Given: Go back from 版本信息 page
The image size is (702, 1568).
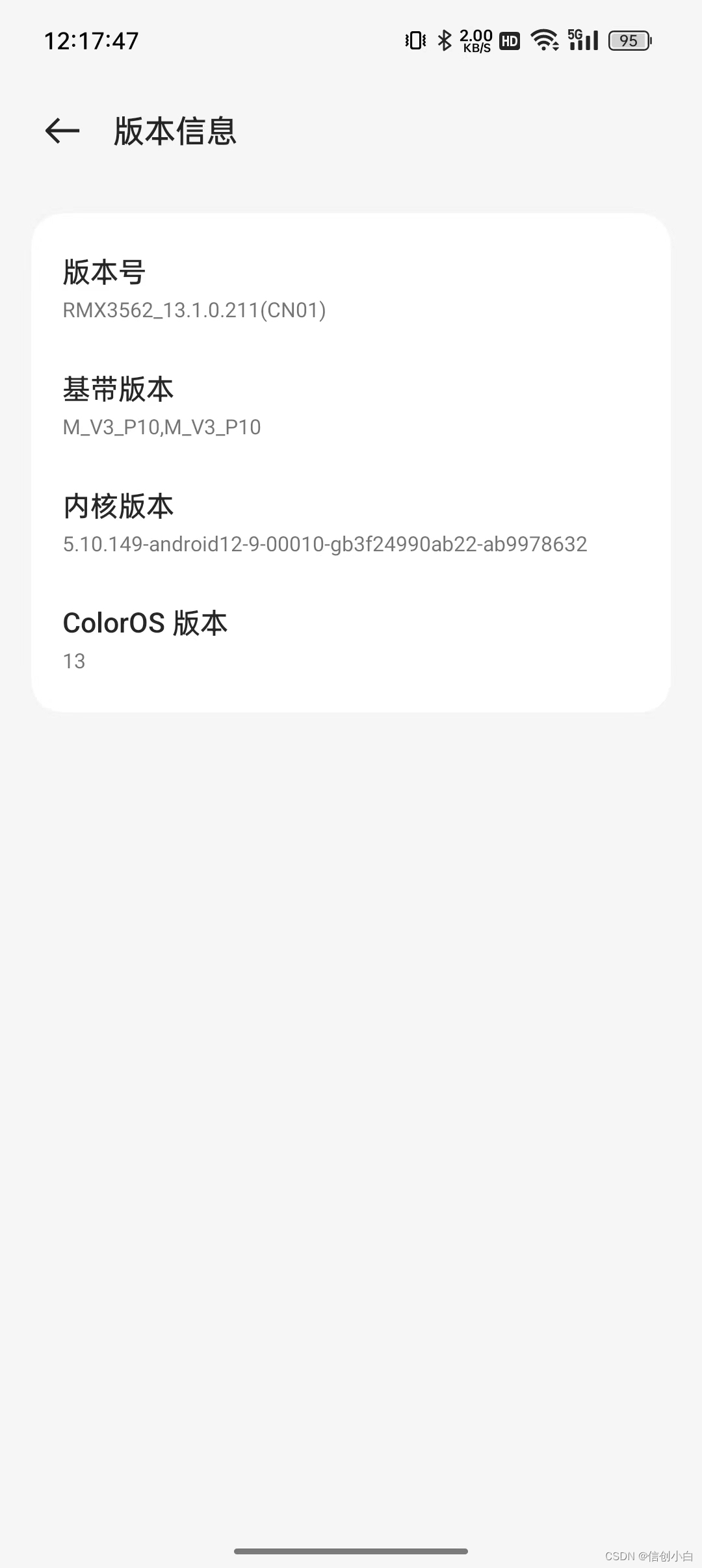Looking at the screenshot, I should point(62,131).
